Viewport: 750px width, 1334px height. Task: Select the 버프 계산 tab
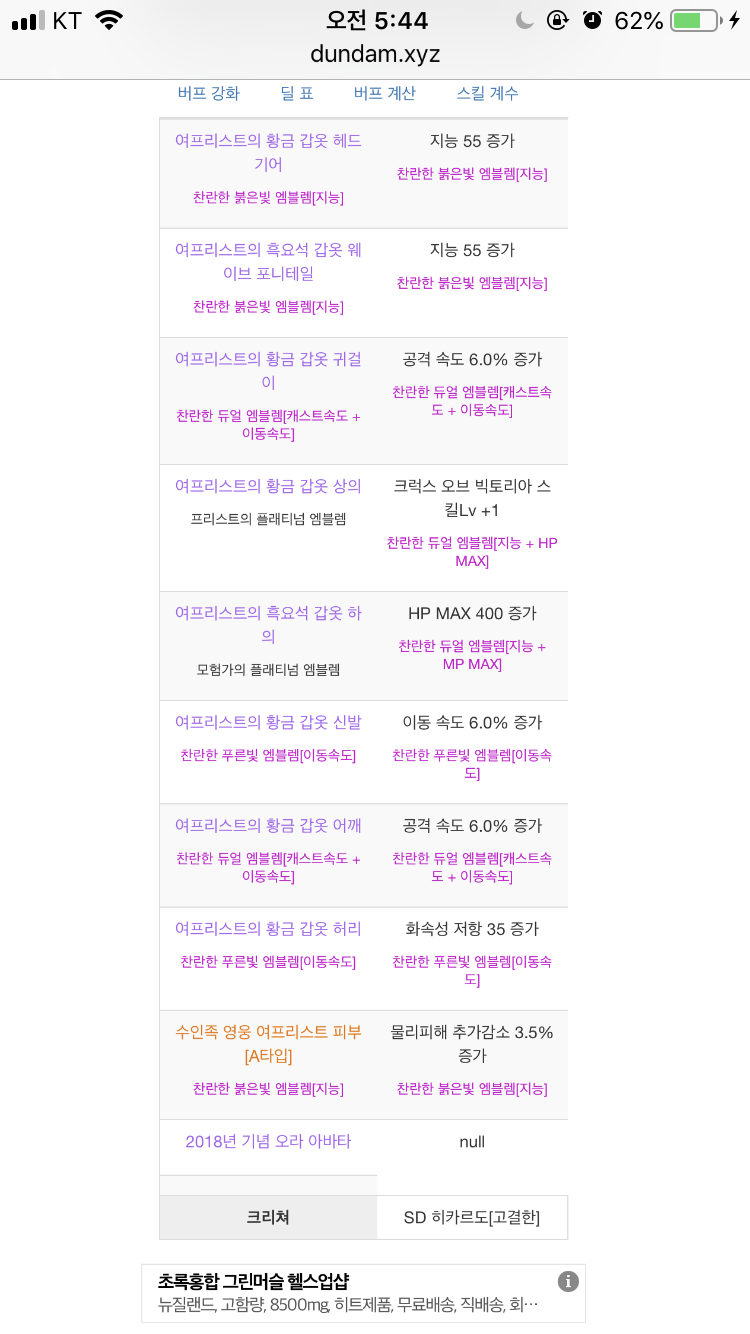click(x=385, y=93)
